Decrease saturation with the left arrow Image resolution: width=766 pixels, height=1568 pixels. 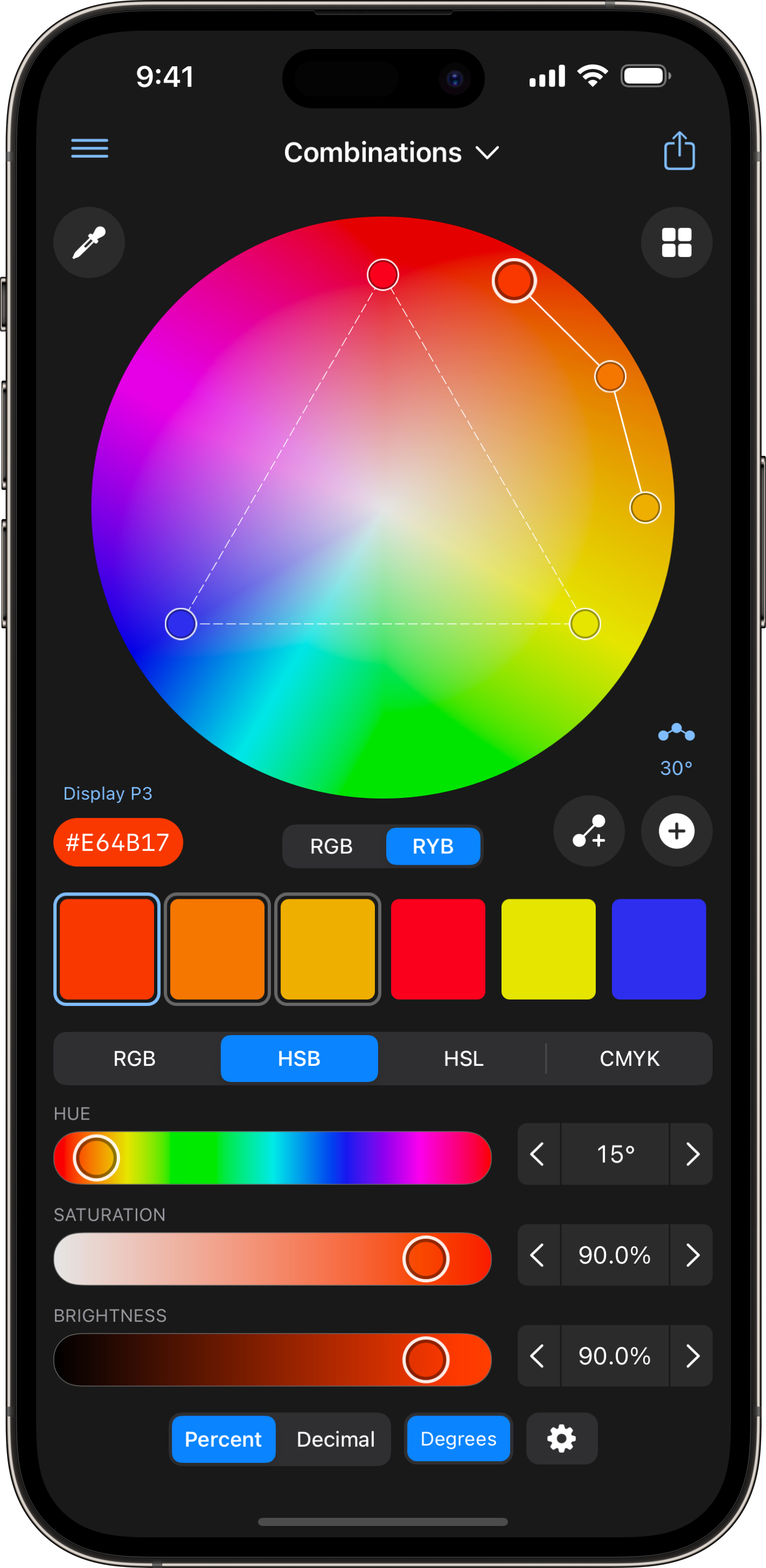pos(538,1255)
